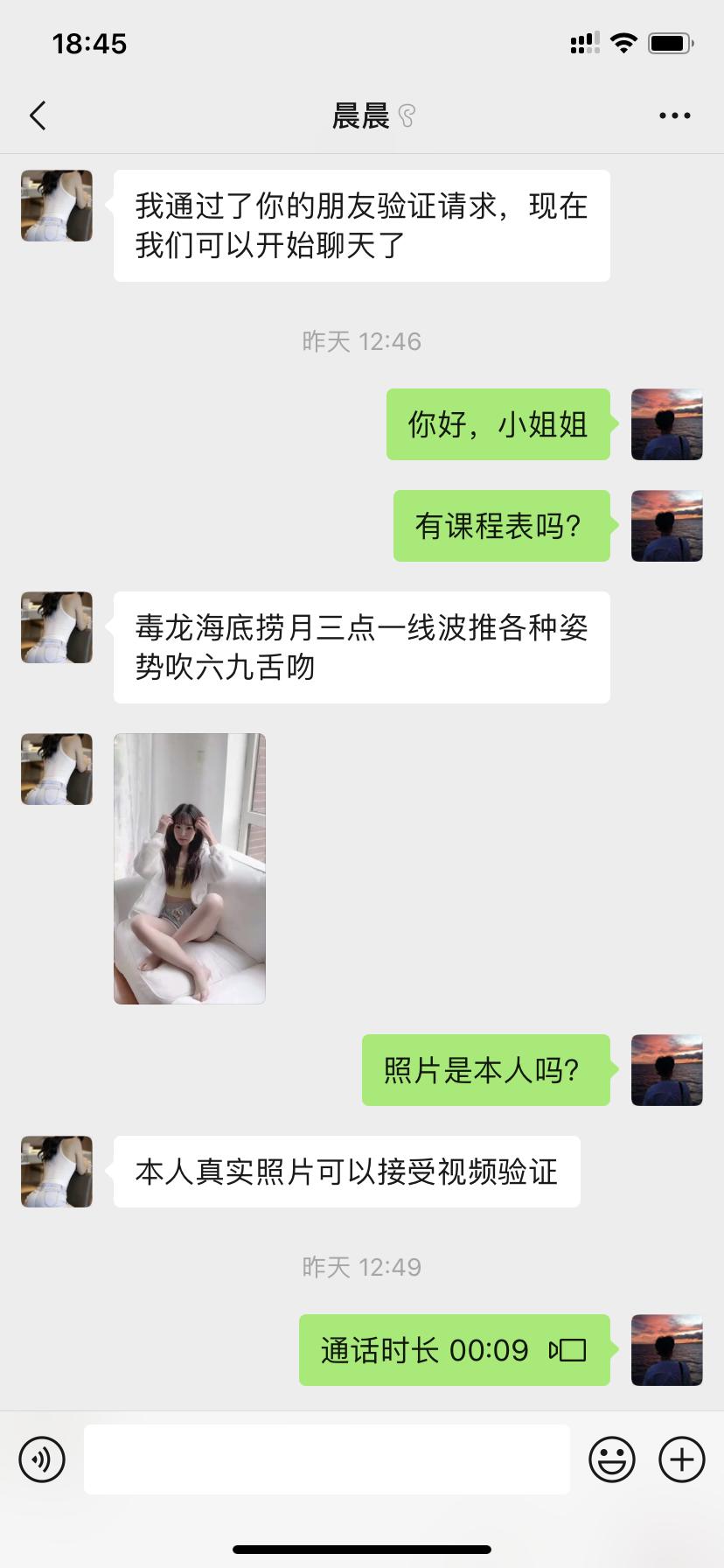Screen dimensions: 724x1568
Task: Tap the back arrow to exit chat
Action: (37, 115)
